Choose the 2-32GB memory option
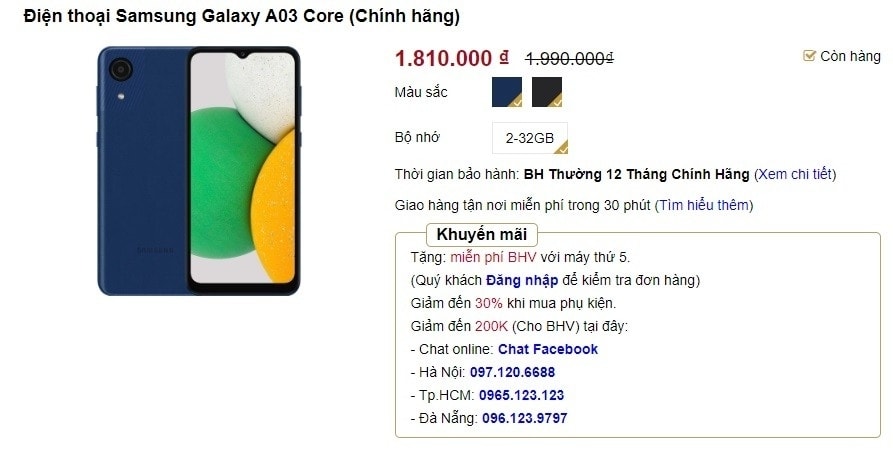This screenshot has width=893, height=450. (529, 138)
